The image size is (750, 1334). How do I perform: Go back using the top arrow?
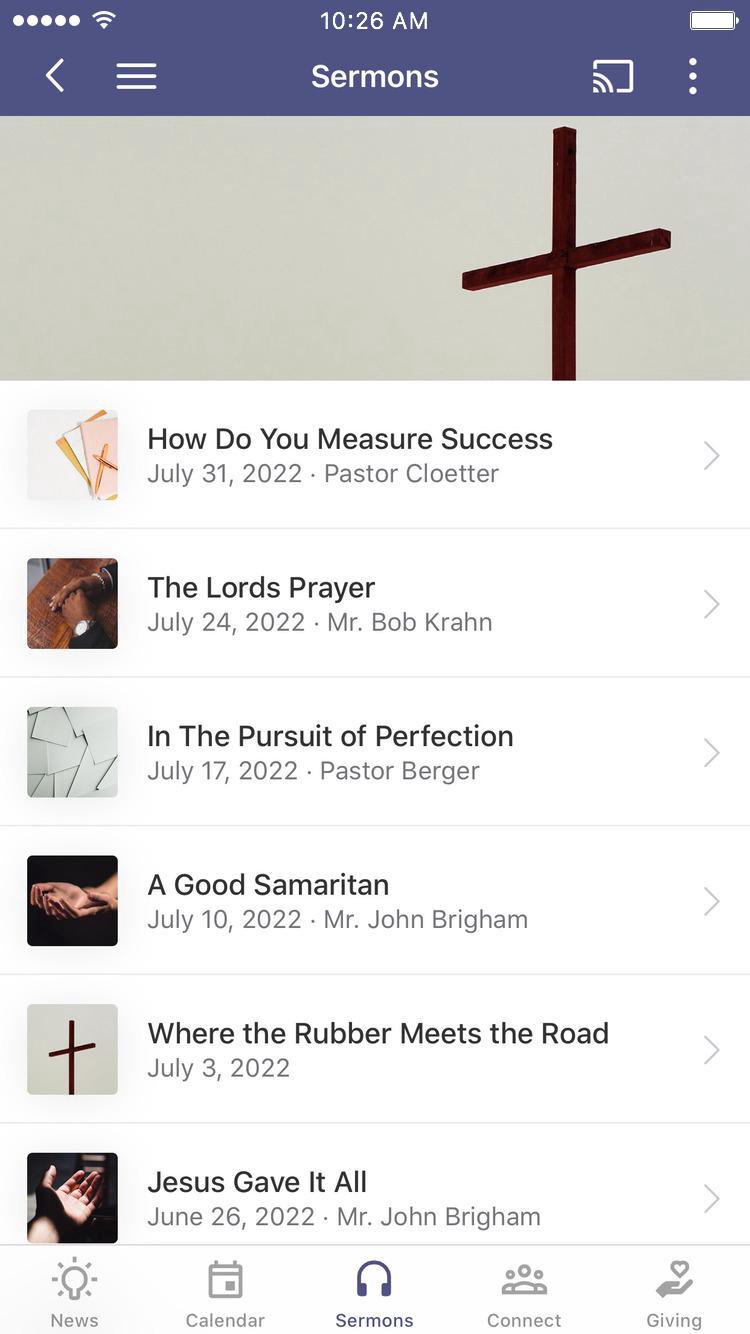click(x=55, y=76)
